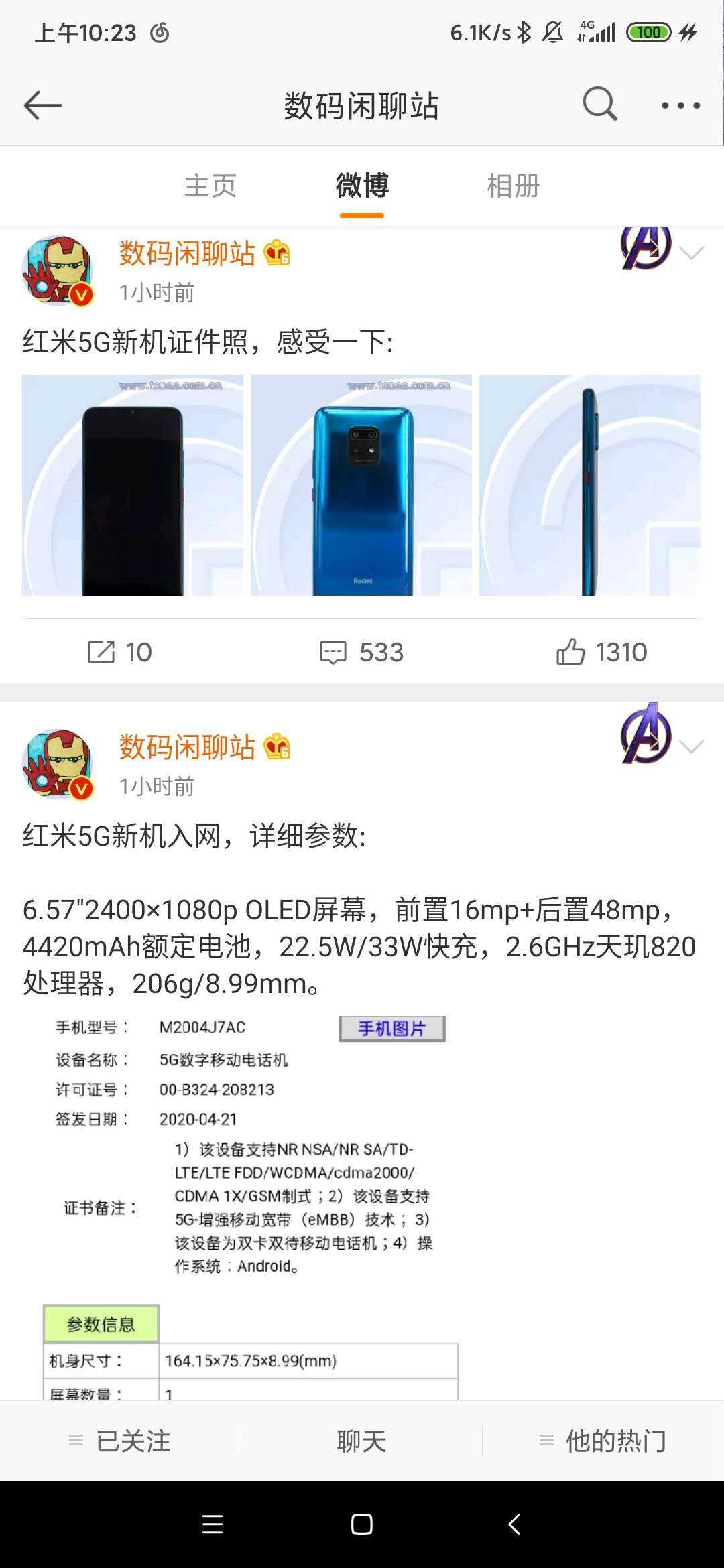Like the second post with the like icon
724x1568 pixels.
(570, 650)
